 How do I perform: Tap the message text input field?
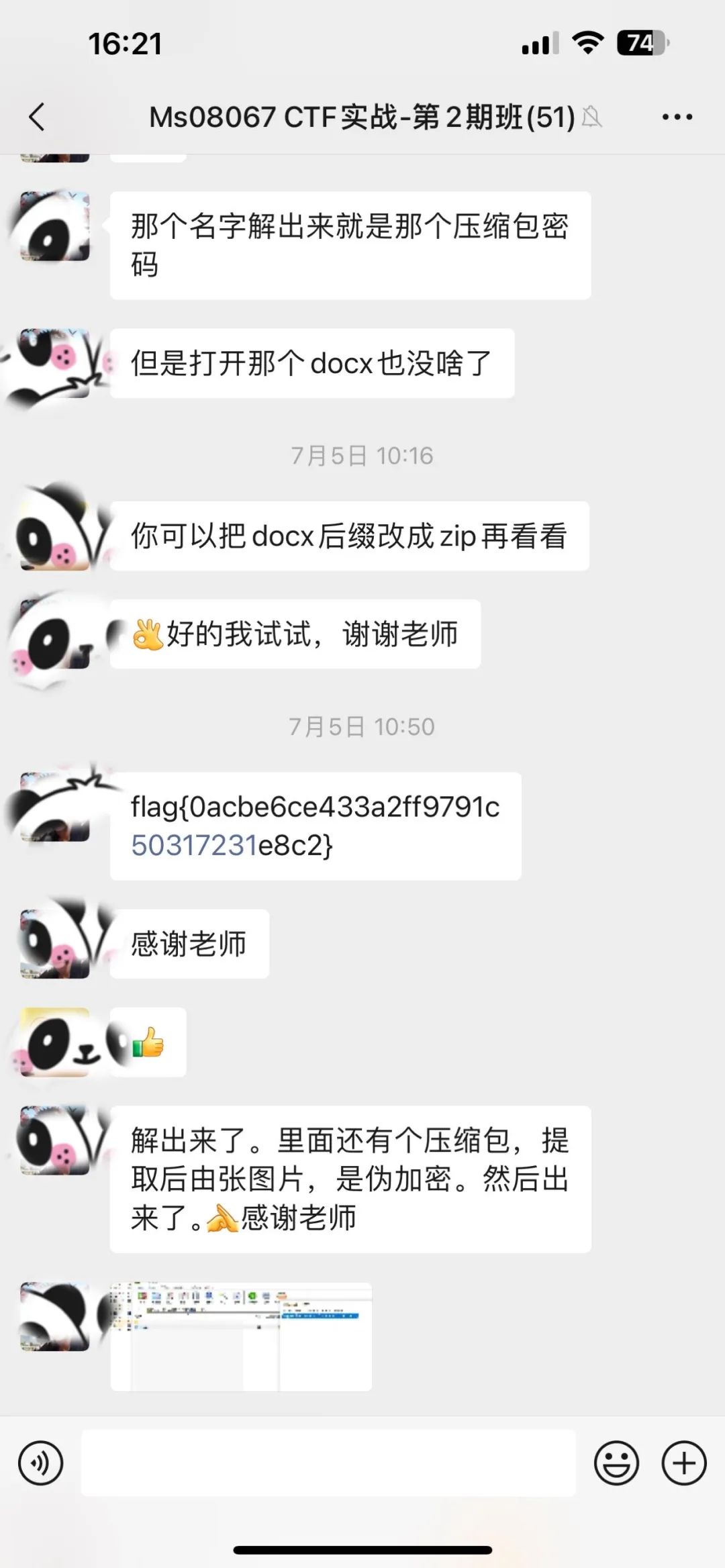[x=328, y=1463]
